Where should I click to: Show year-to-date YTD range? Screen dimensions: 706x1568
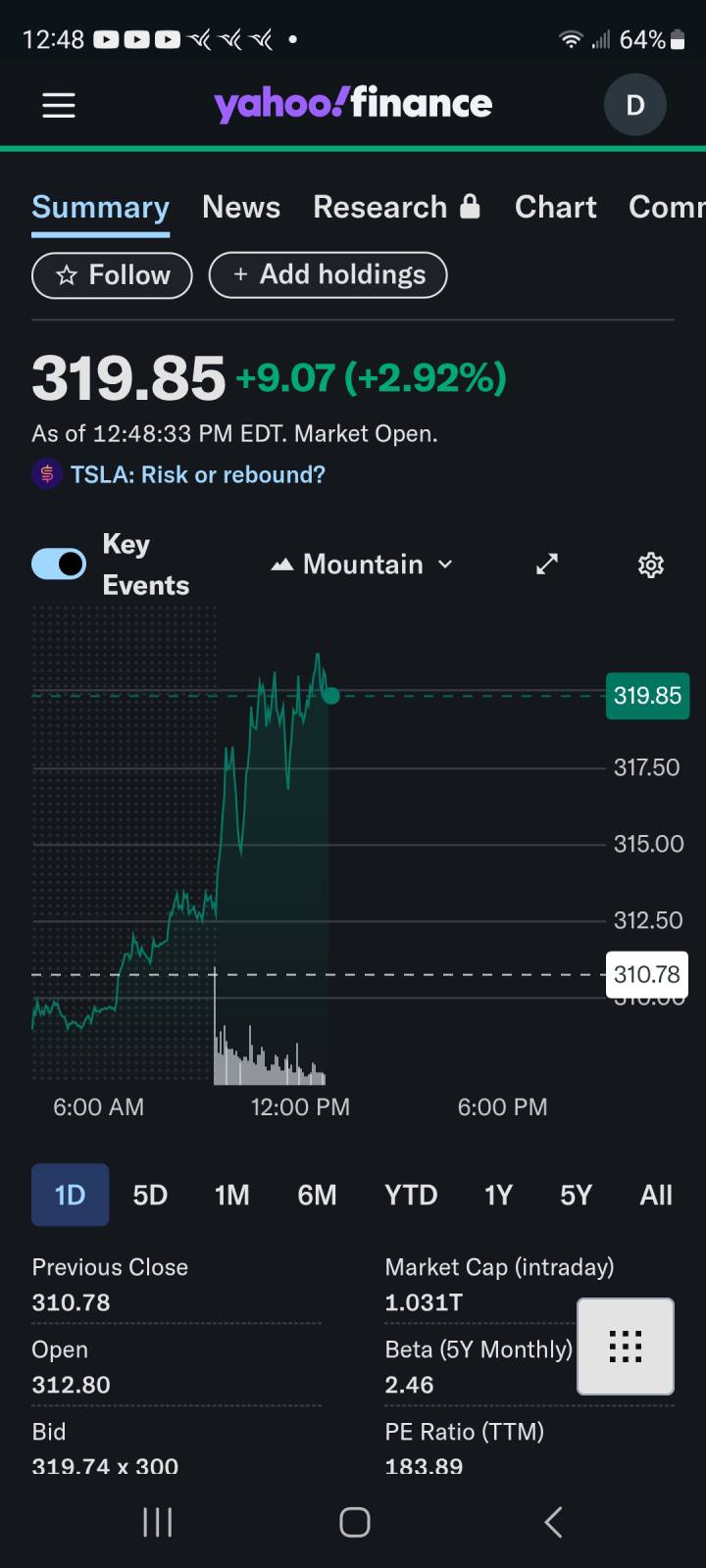(x=411, y=1195)
